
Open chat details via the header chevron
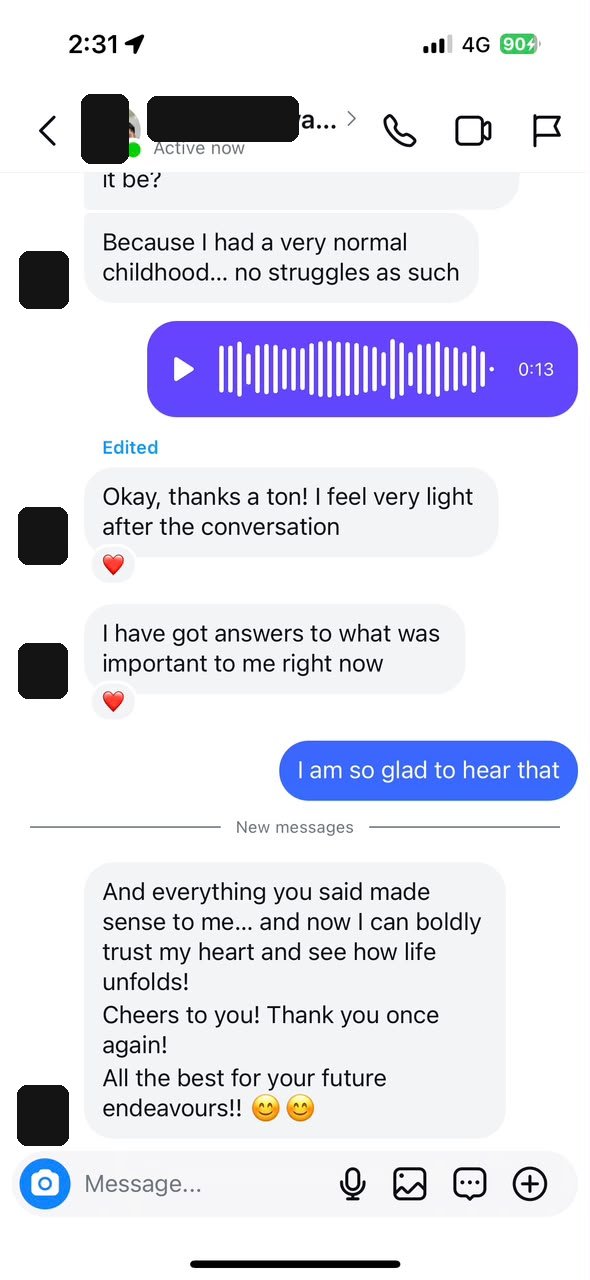pos(351,119)
